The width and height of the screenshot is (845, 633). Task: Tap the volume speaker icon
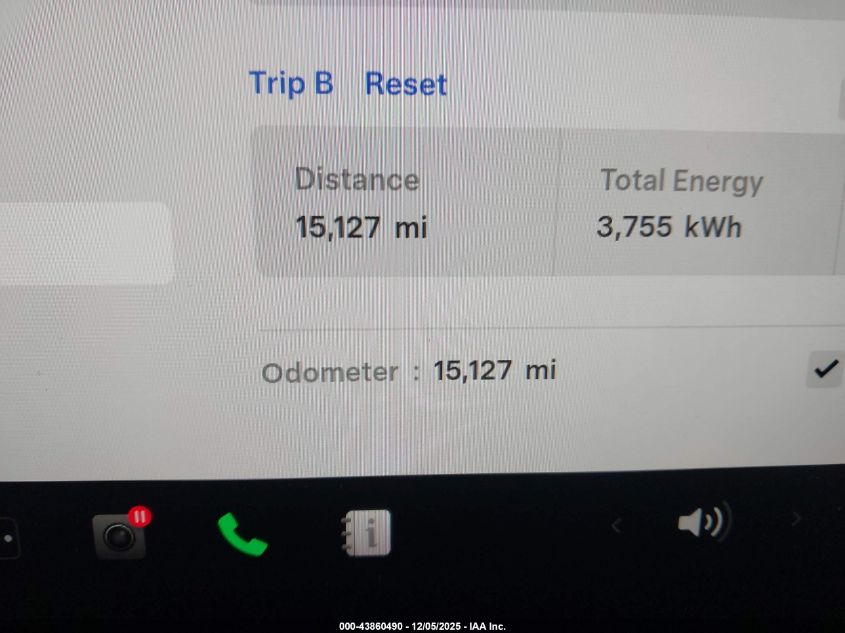click(703, 522)
